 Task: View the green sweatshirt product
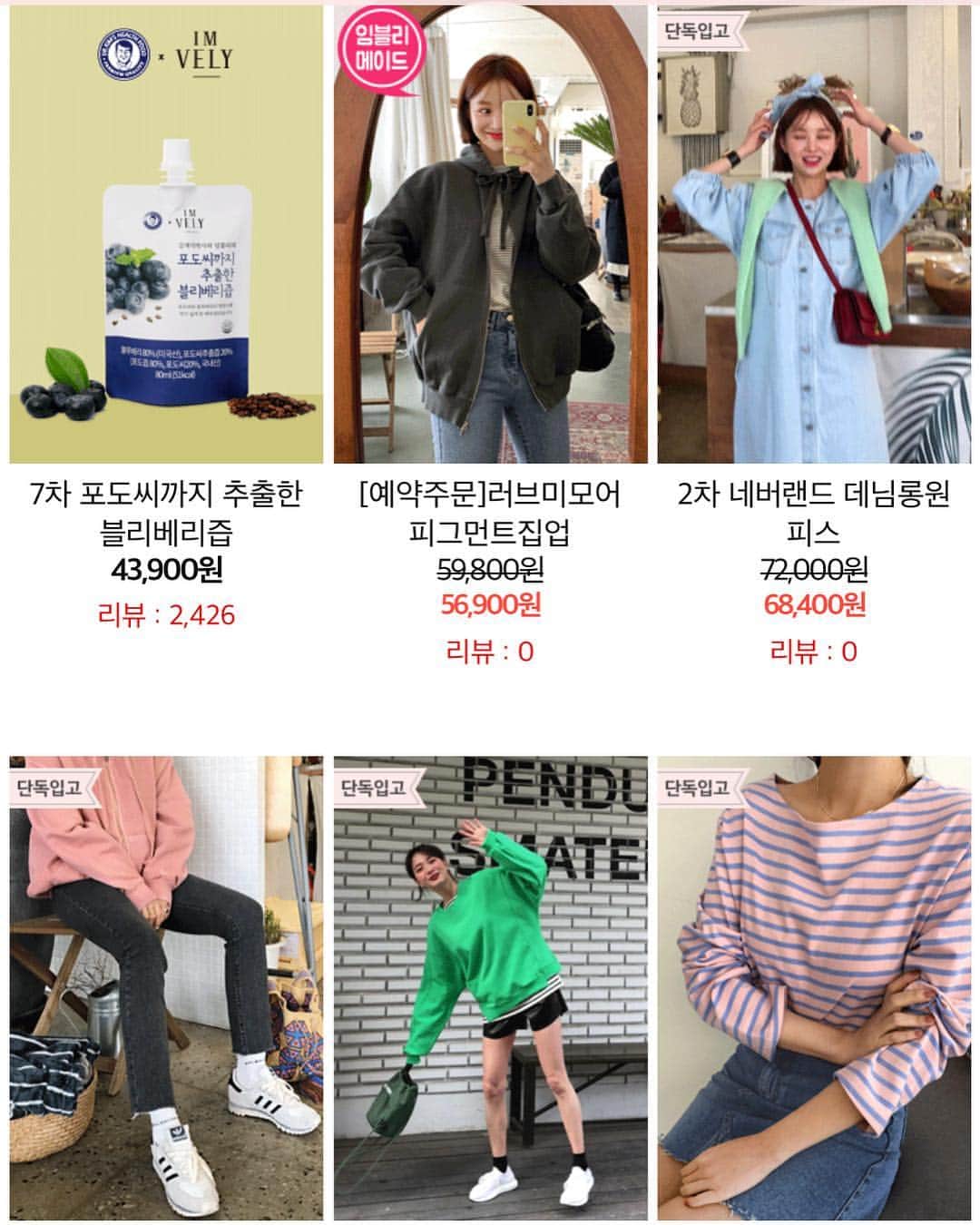tap(490, 989)
